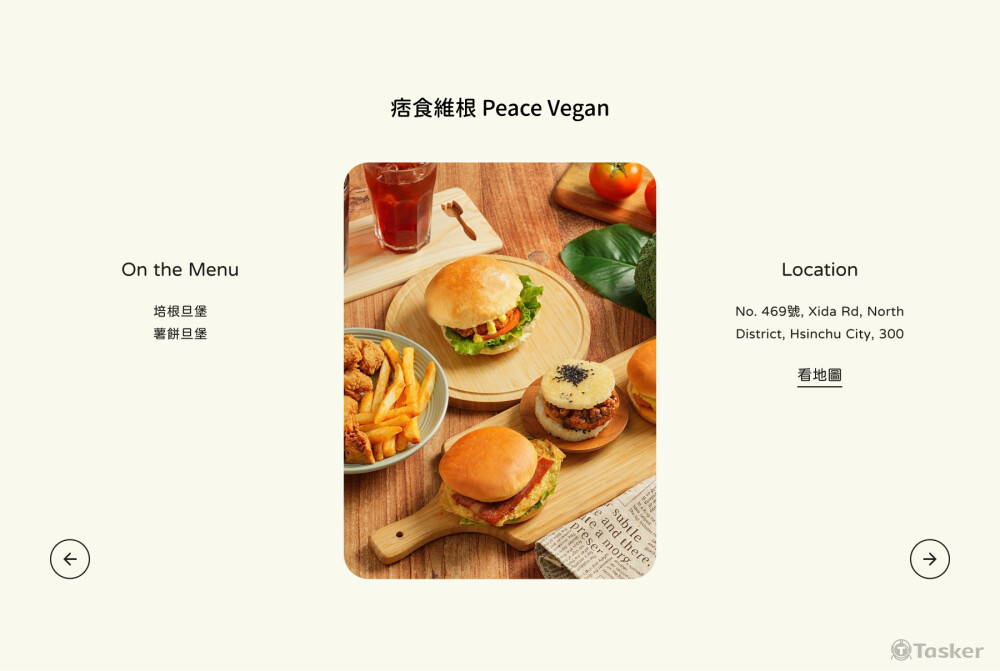Open the 看地圖 map link
1000x671 pixels.
tap(819, 376)
